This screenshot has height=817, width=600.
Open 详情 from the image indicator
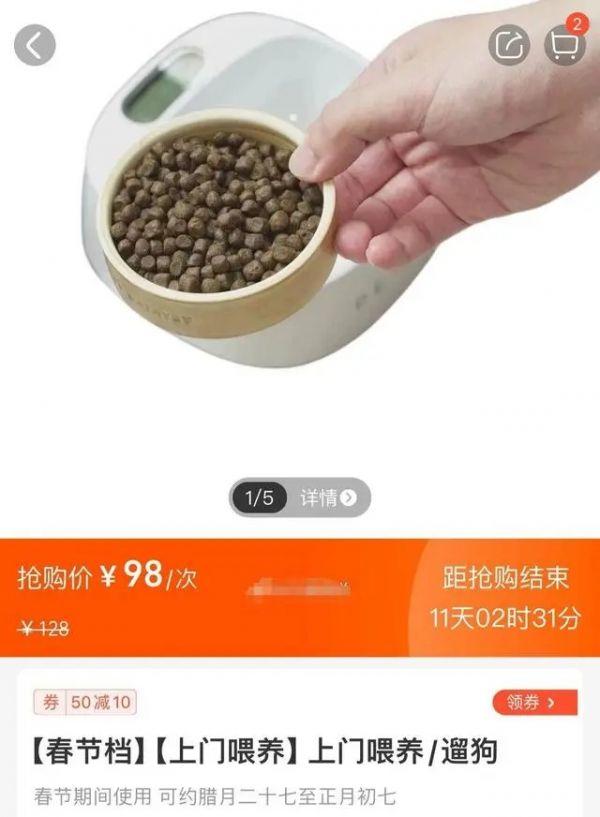coord(328,498)
